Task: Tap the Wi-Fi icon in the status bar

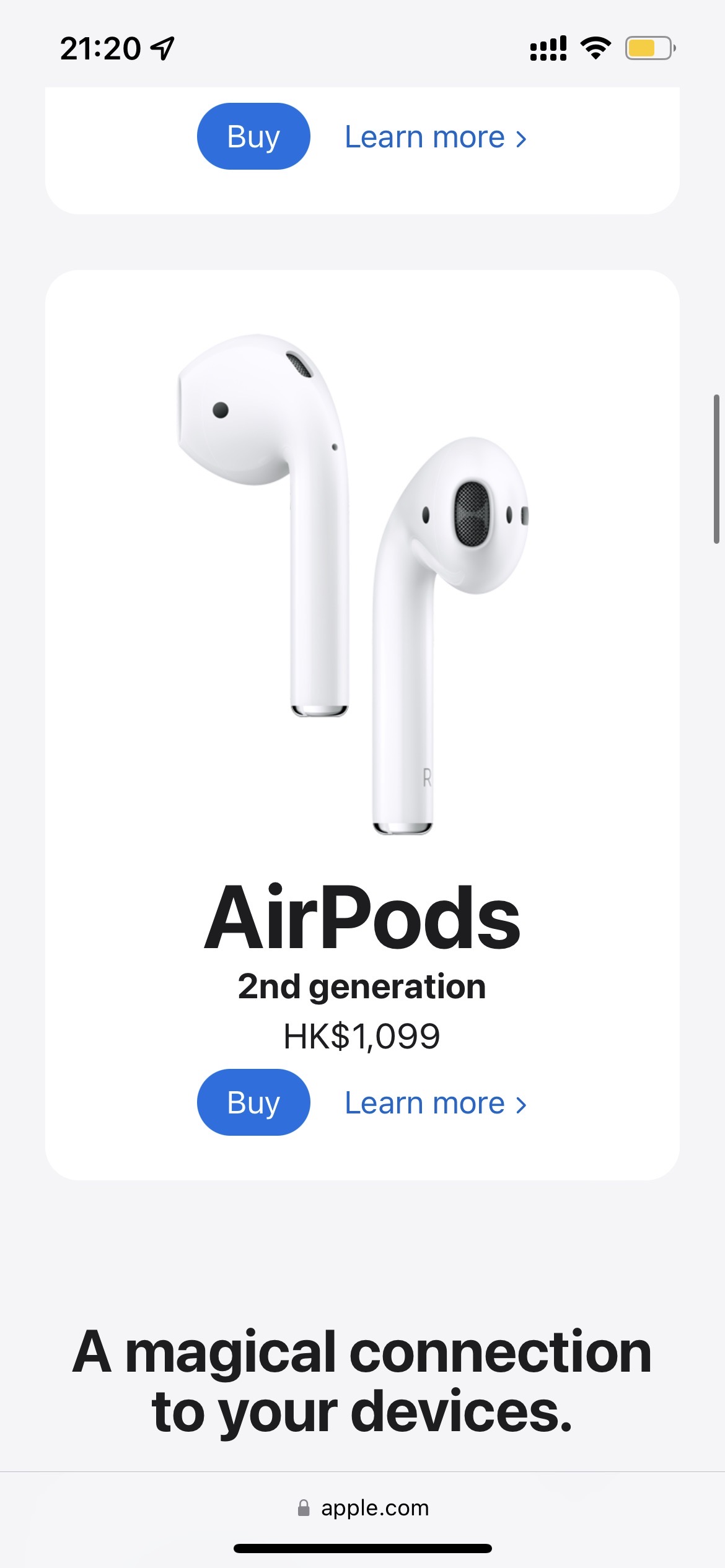Action: point(595,47)
